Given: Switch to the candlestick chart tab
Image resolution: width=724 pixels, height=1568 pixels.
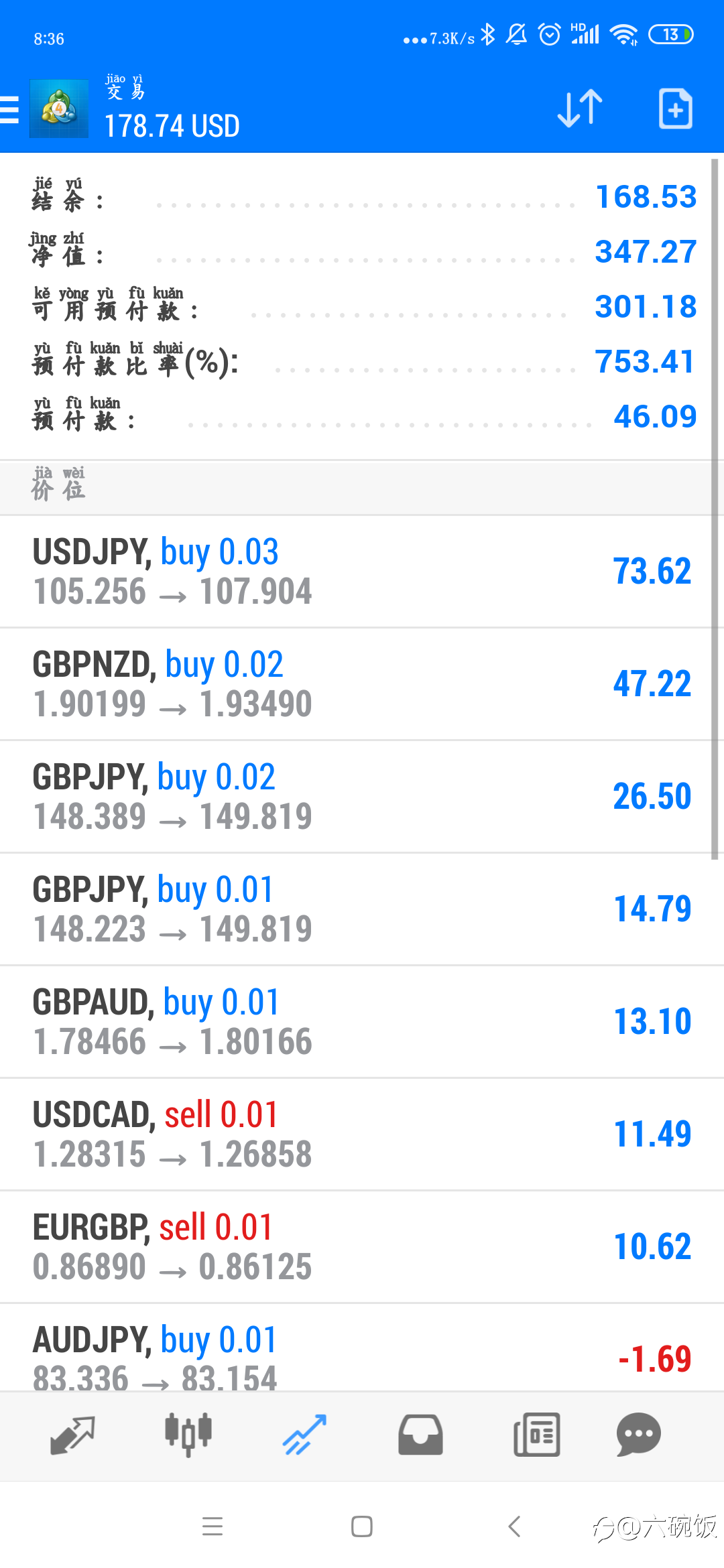Looking at the screenshot, I should (x=188, y=1435).
